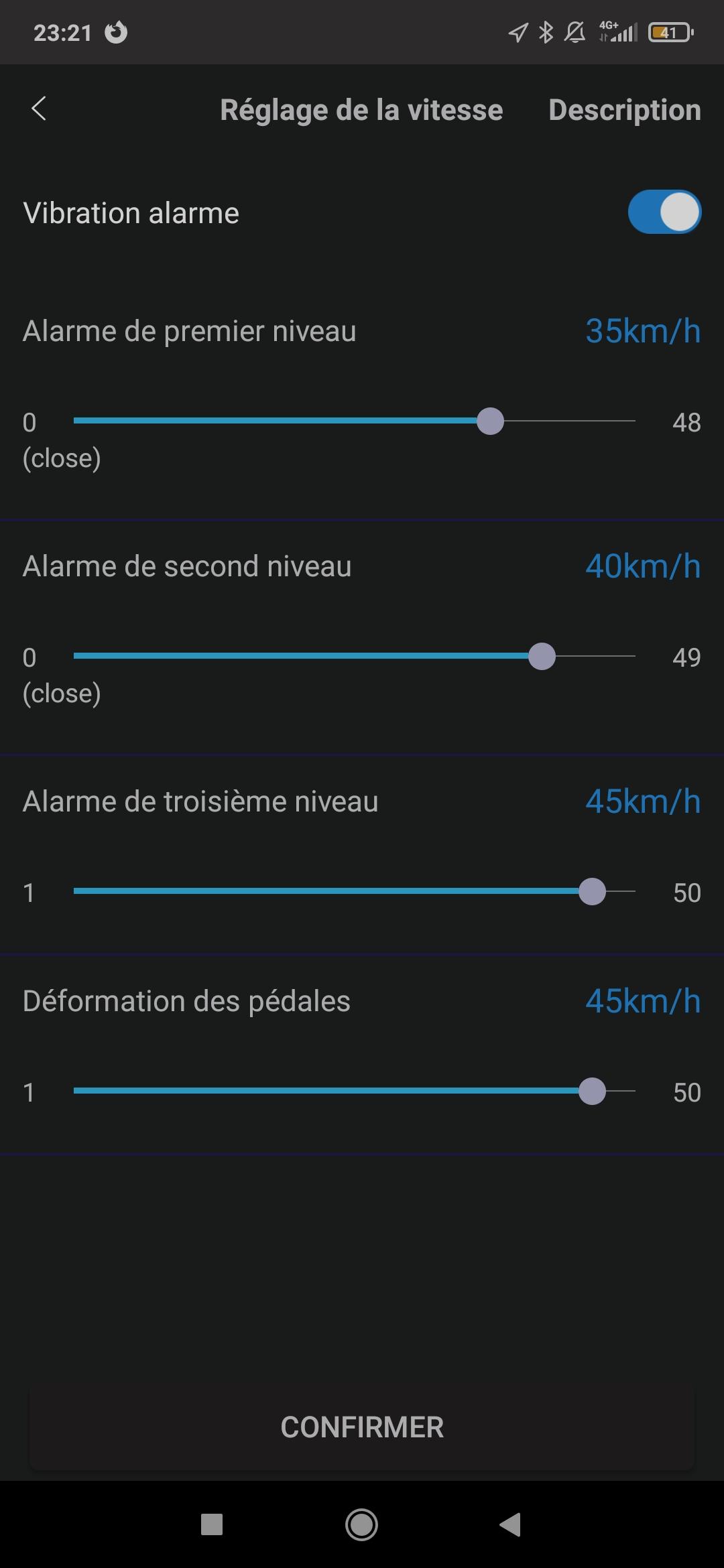Go back using the top-left arrow

39,109
